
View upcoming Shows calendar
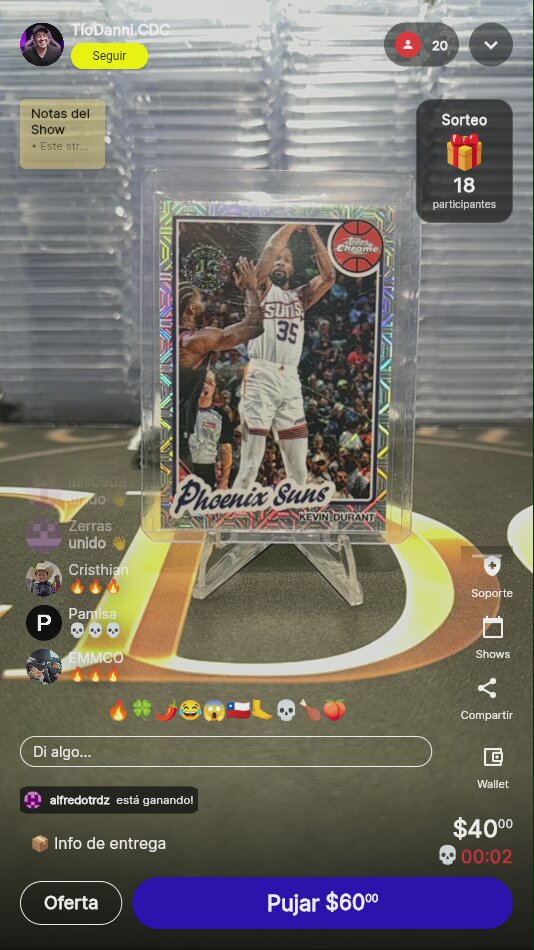[x=492, y=637]
